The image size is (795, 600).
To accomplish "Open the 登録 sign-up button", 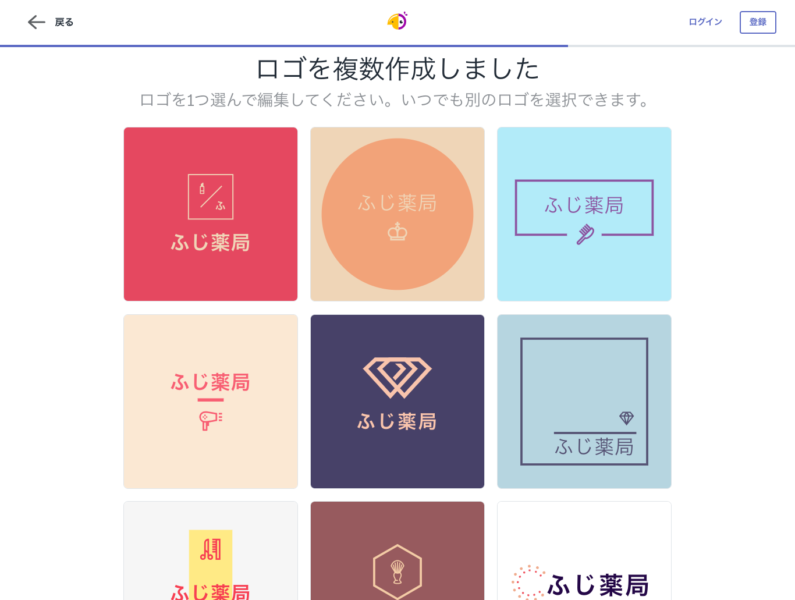I will point(757,22).
